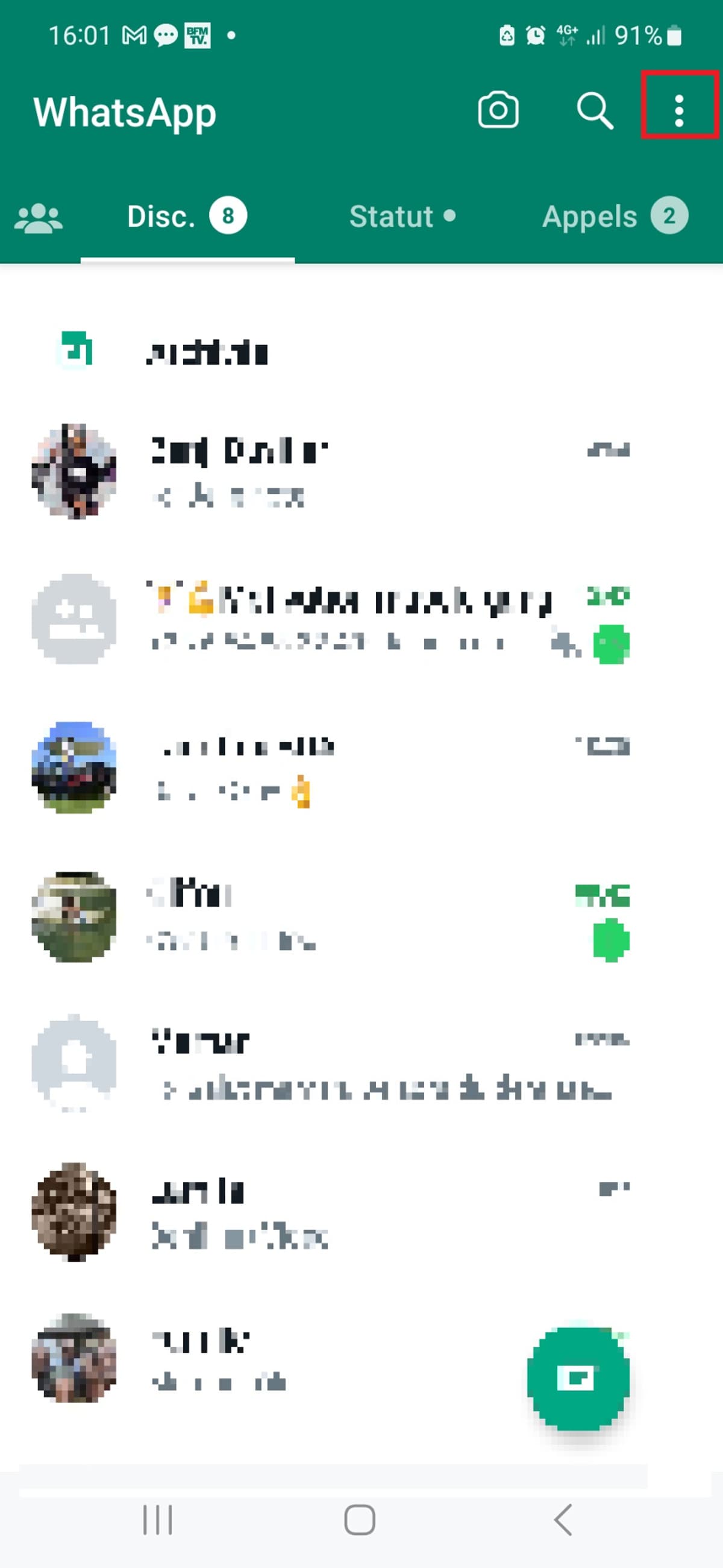Tap the Statut new update dot indicator
Viewport: 723px width, 1568px height.
point(450,216)
